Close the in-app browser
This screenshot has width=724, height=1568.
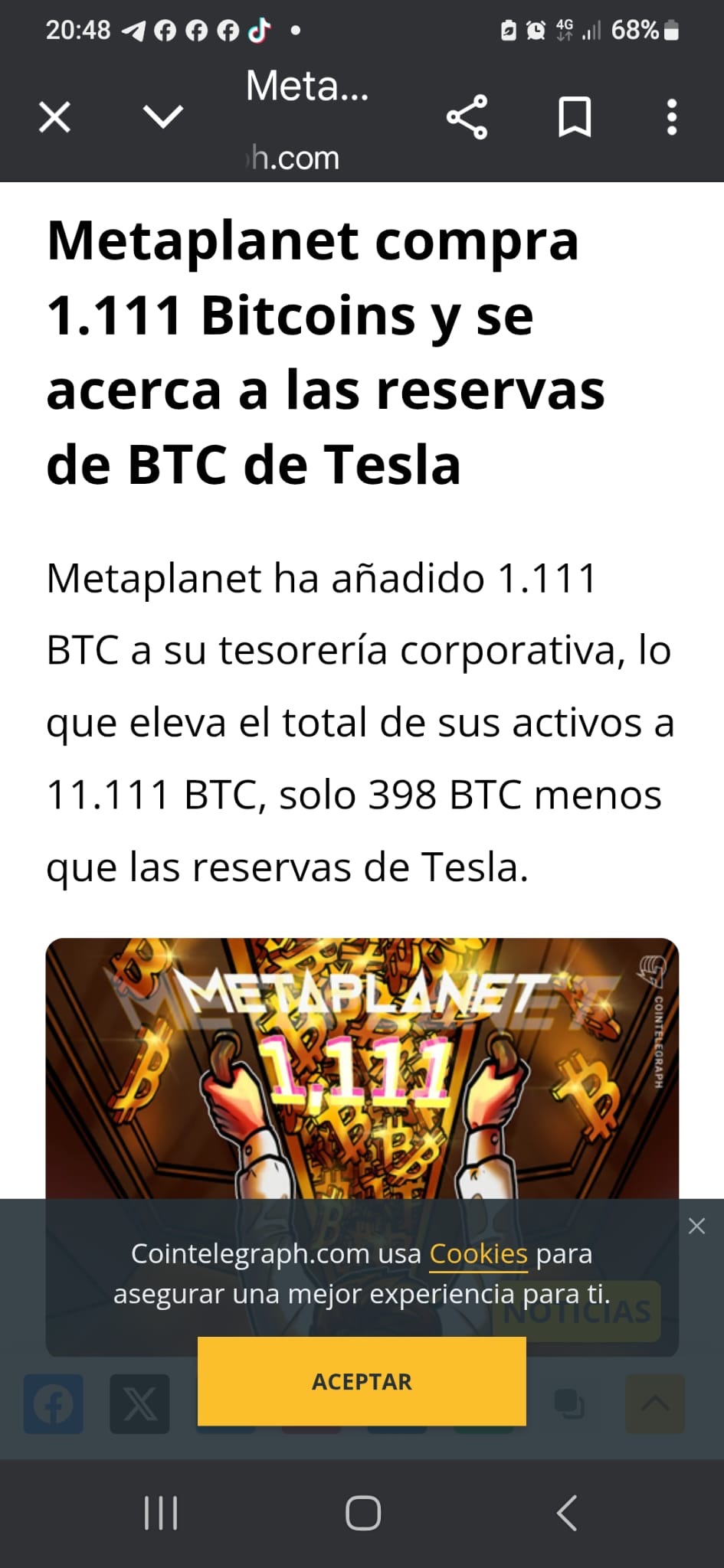pyautogui.click(x=54, y=117)
